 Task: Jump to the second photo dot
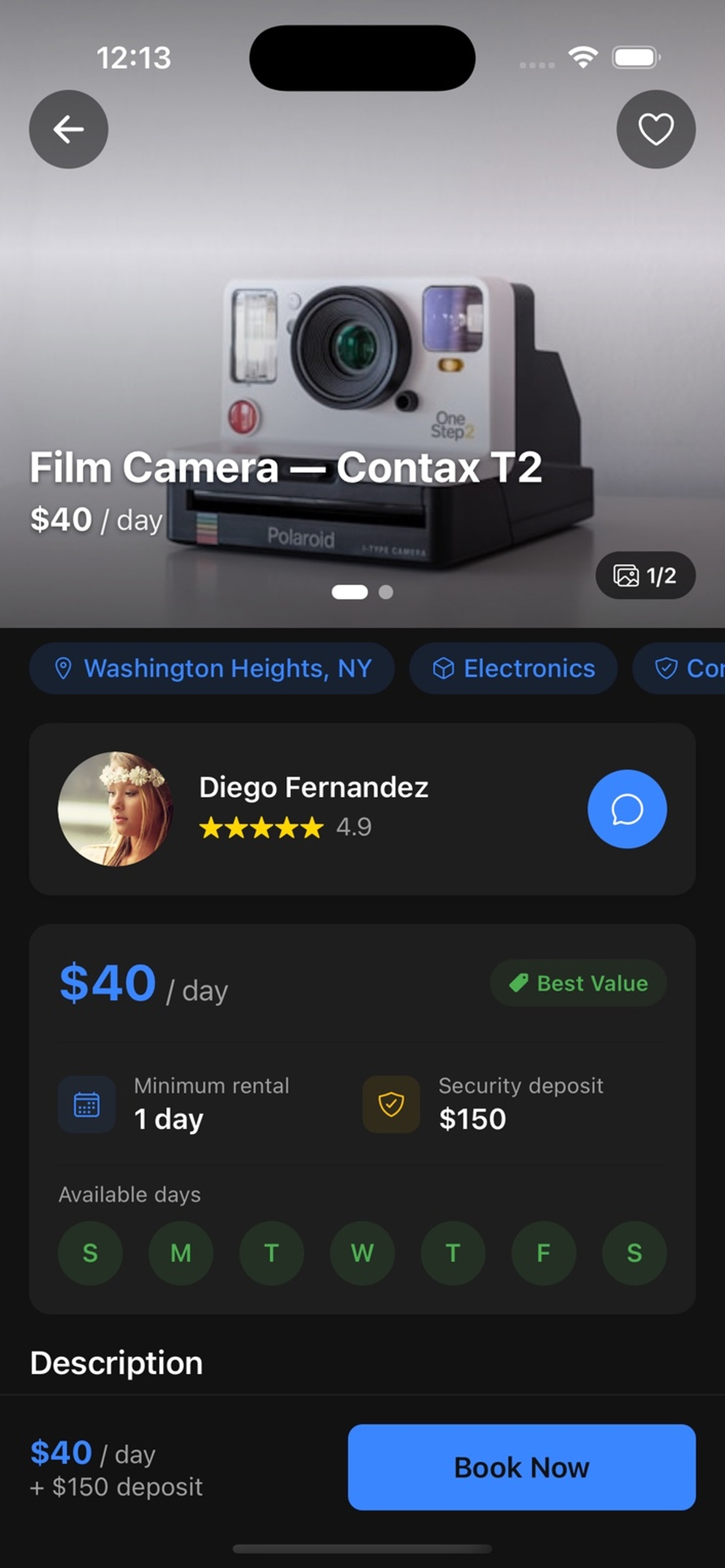click(386, 592)
